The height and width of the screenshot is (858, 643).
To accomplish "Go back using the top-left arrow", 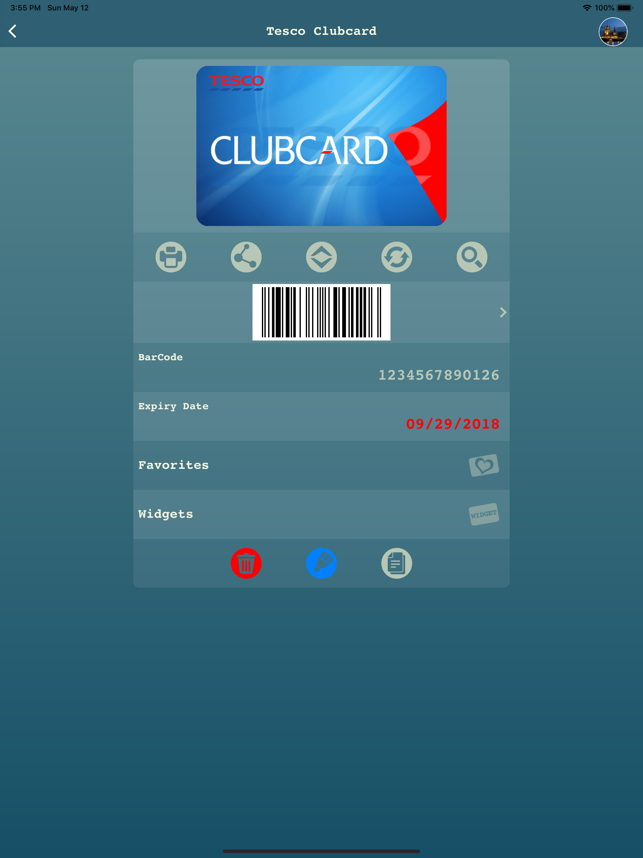I will (x=13, y=31).
